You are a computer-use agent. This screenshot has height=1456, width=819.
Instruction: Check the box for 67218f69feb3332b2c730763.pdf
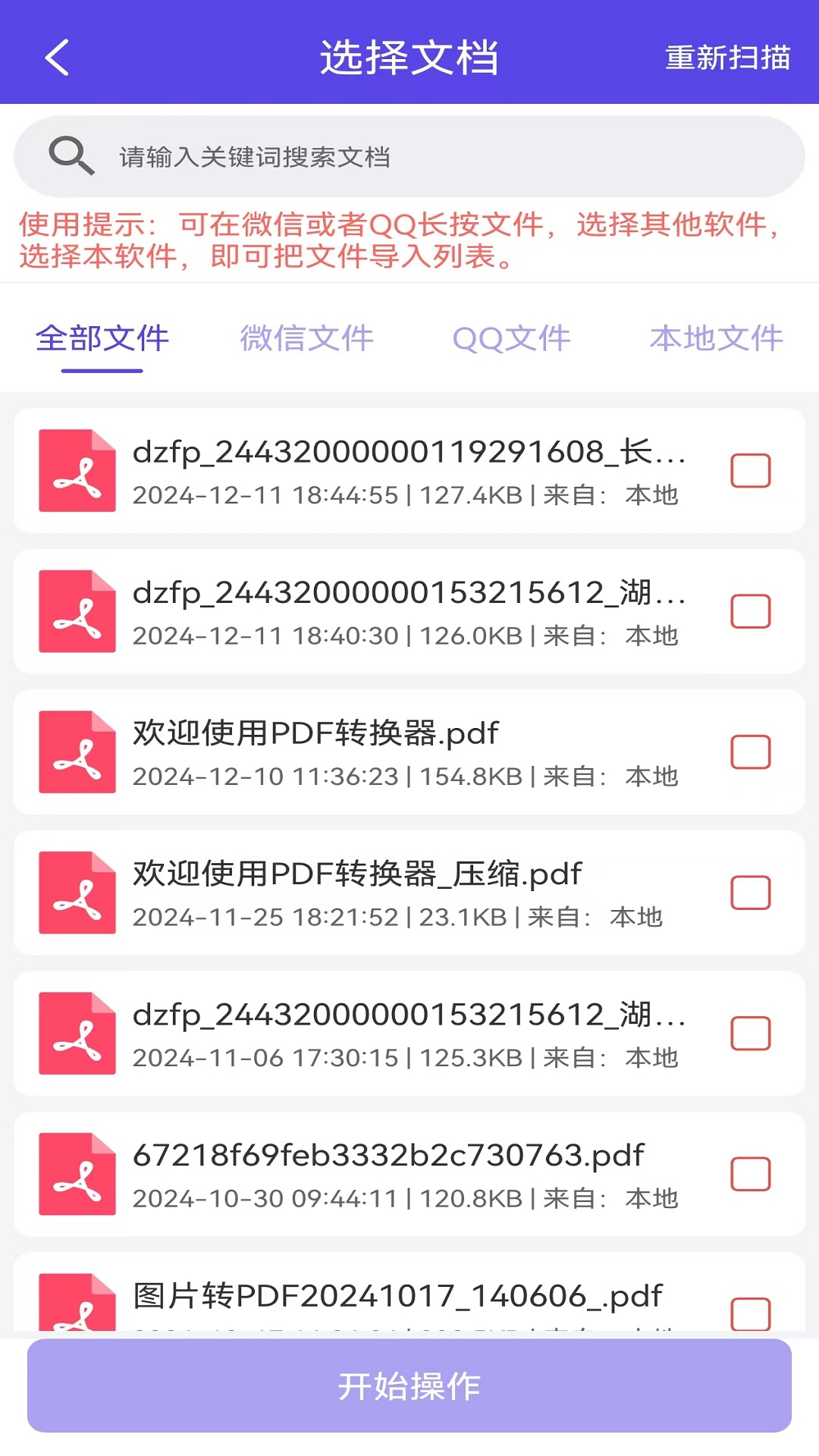(x=750, y=1173)
